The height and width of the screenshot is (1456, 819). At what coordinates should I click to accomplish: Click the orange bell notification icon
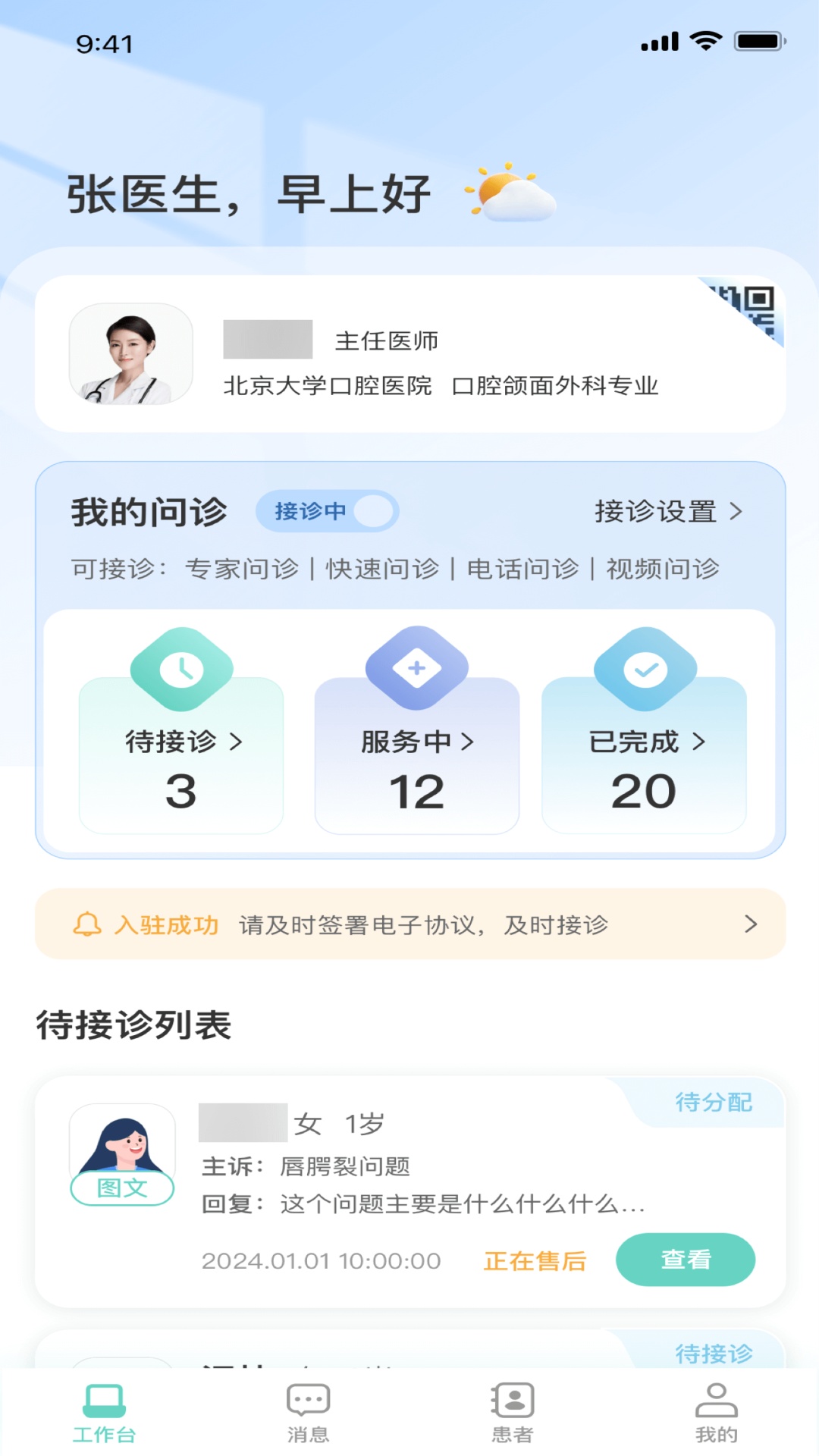click(86, 924)
